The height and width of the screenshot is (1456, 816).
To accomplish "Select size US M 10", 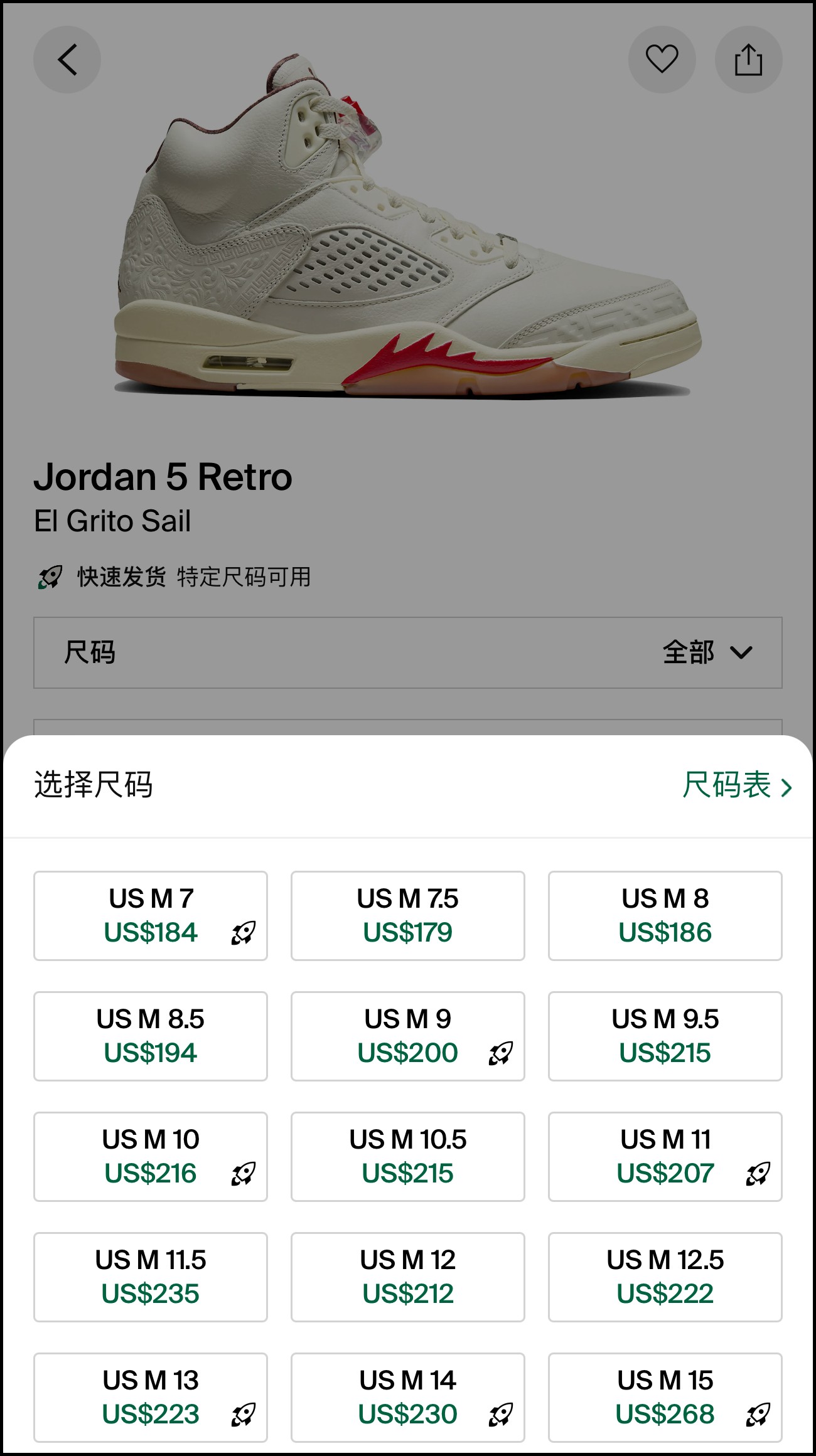I will pyautogui.click(x=151, y=1156).
